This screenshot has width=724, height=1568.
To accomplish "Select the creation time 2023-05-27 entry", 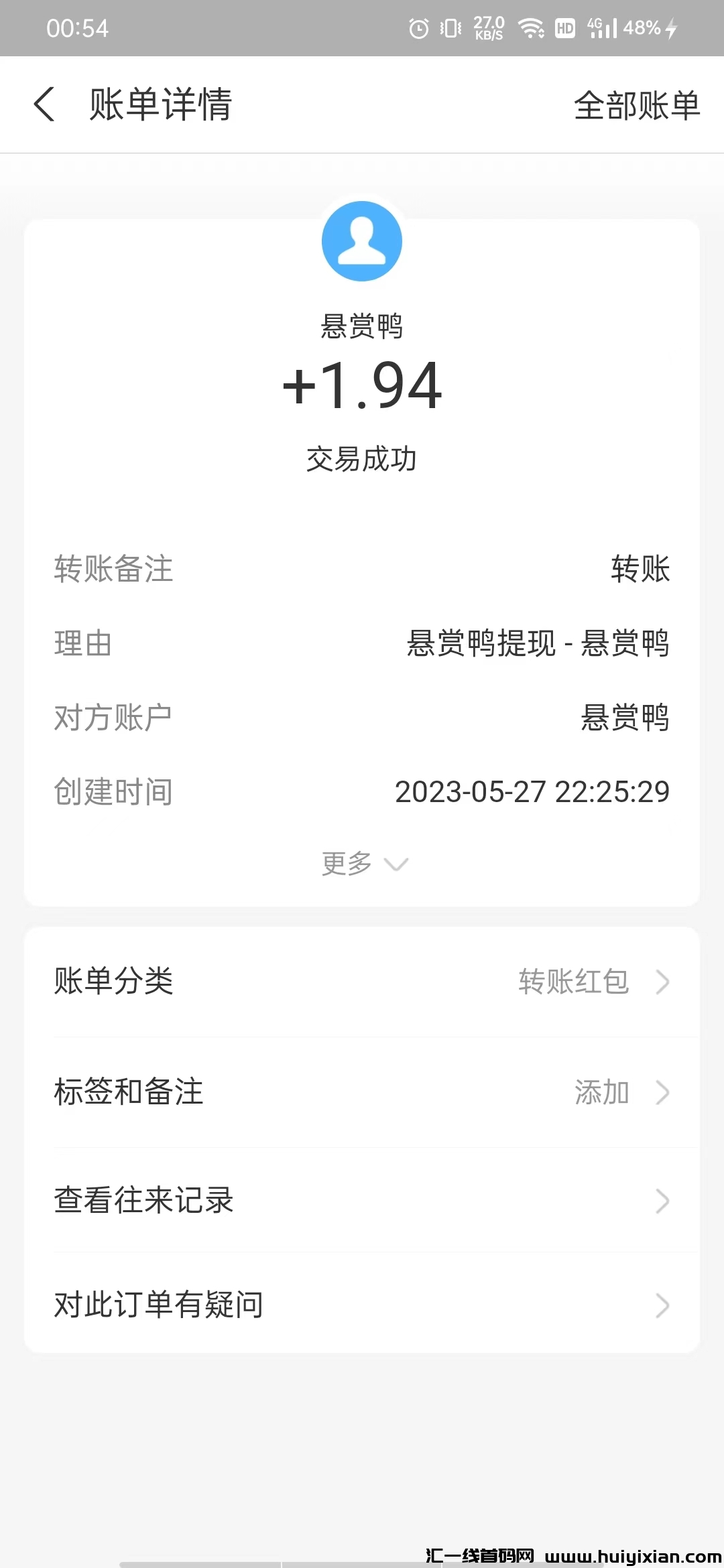I will click(532, 791).
